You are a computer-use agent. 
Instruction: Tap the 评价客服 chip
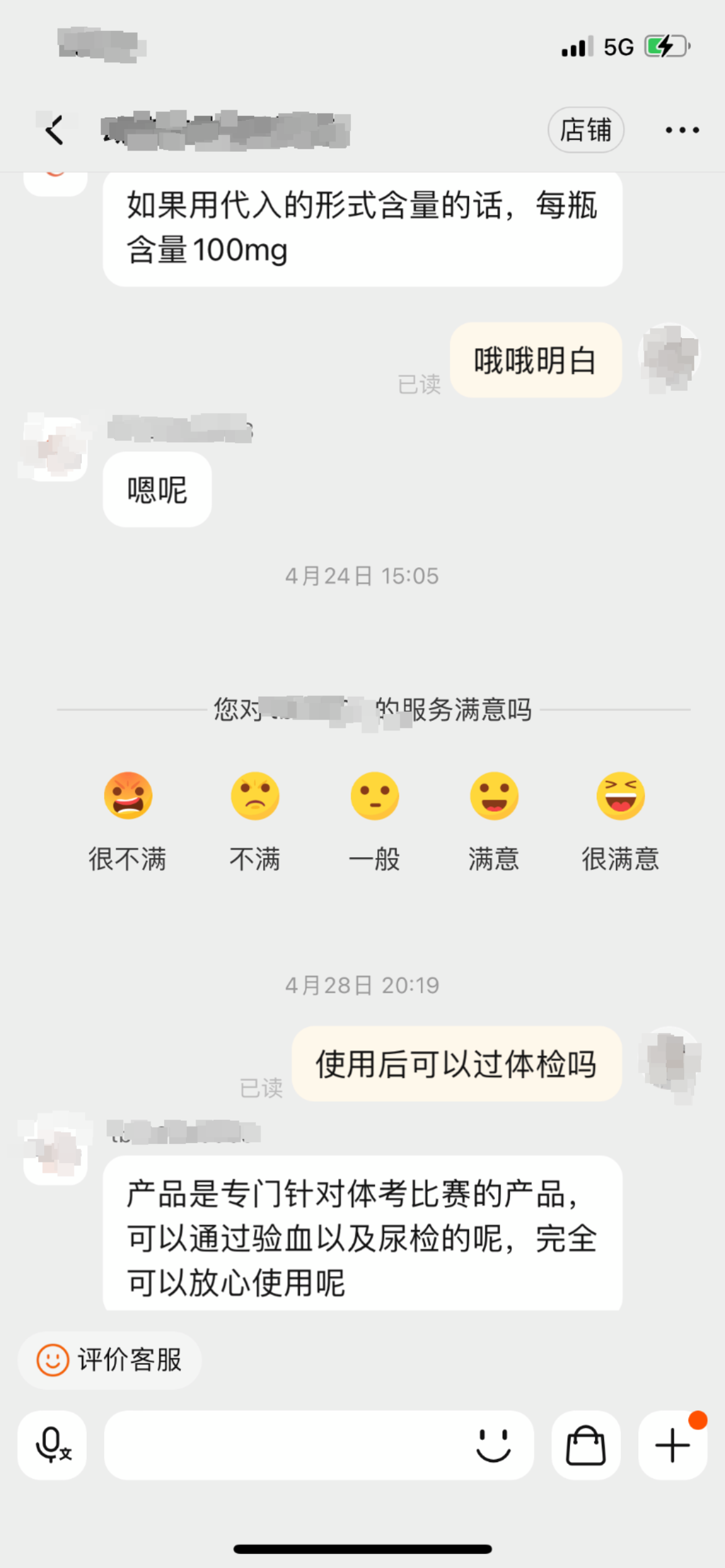click(x=110, y=1360)
